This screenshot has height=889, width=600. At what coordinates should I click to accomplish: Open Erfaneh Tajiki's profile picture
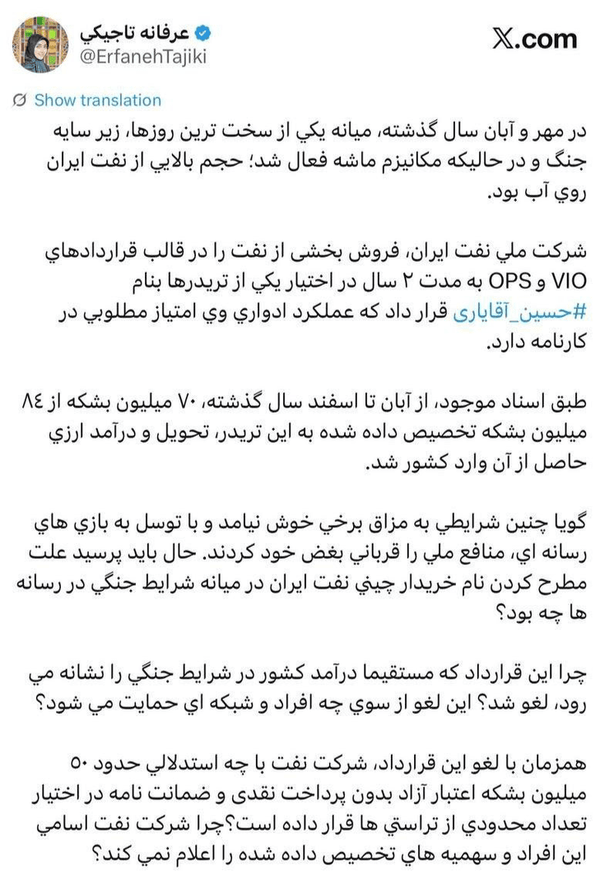click(40, 45)
